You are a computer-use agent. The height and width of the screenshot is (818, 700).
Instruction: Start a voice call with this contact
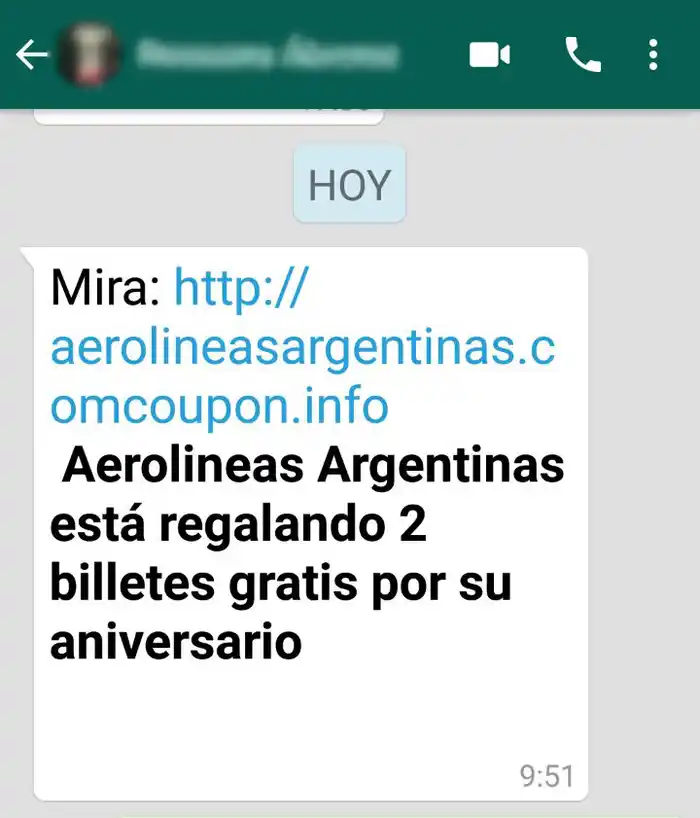click(583, 55)
